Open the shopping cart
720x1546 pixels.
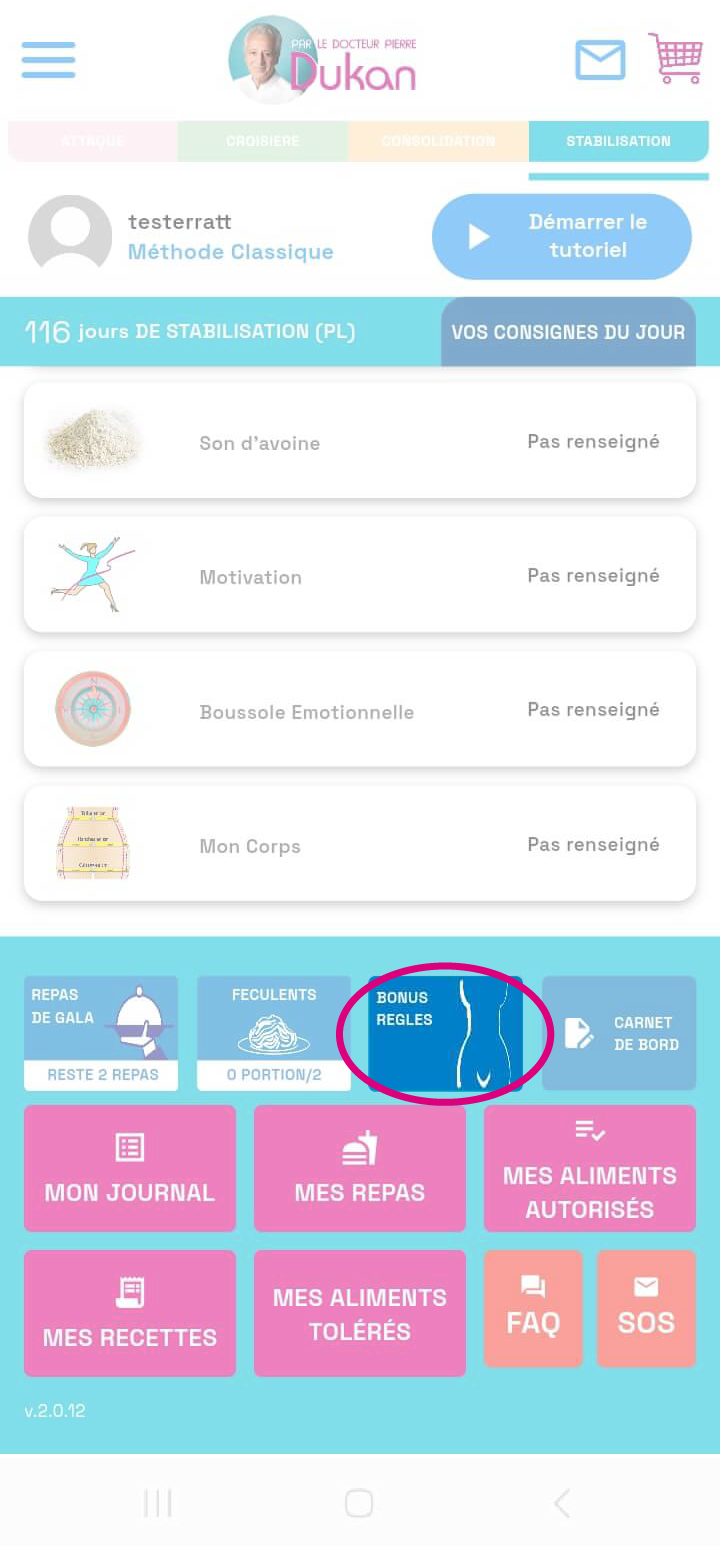coord(676,58)
